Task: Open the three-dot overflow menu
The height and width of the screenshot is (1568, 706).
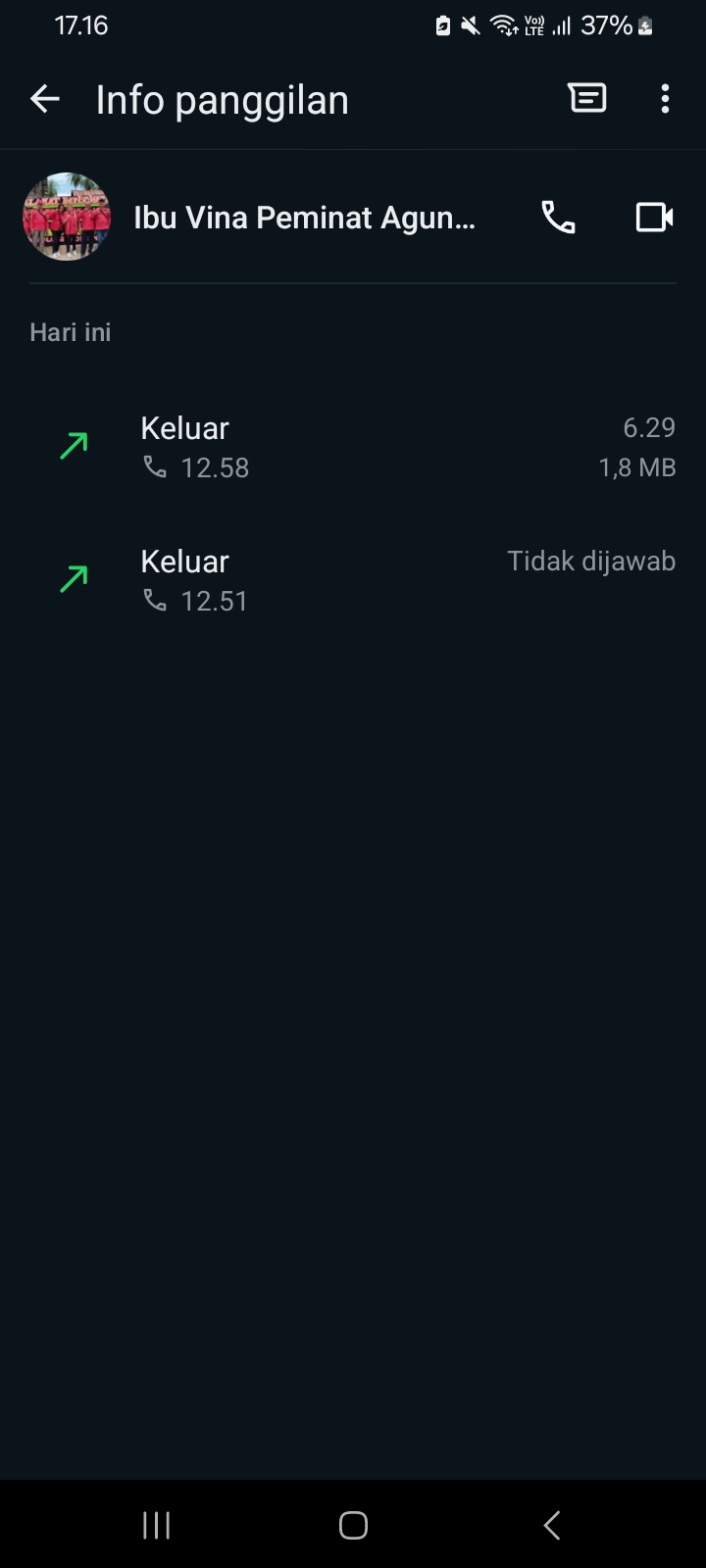Action: click(x=665, y=98)
